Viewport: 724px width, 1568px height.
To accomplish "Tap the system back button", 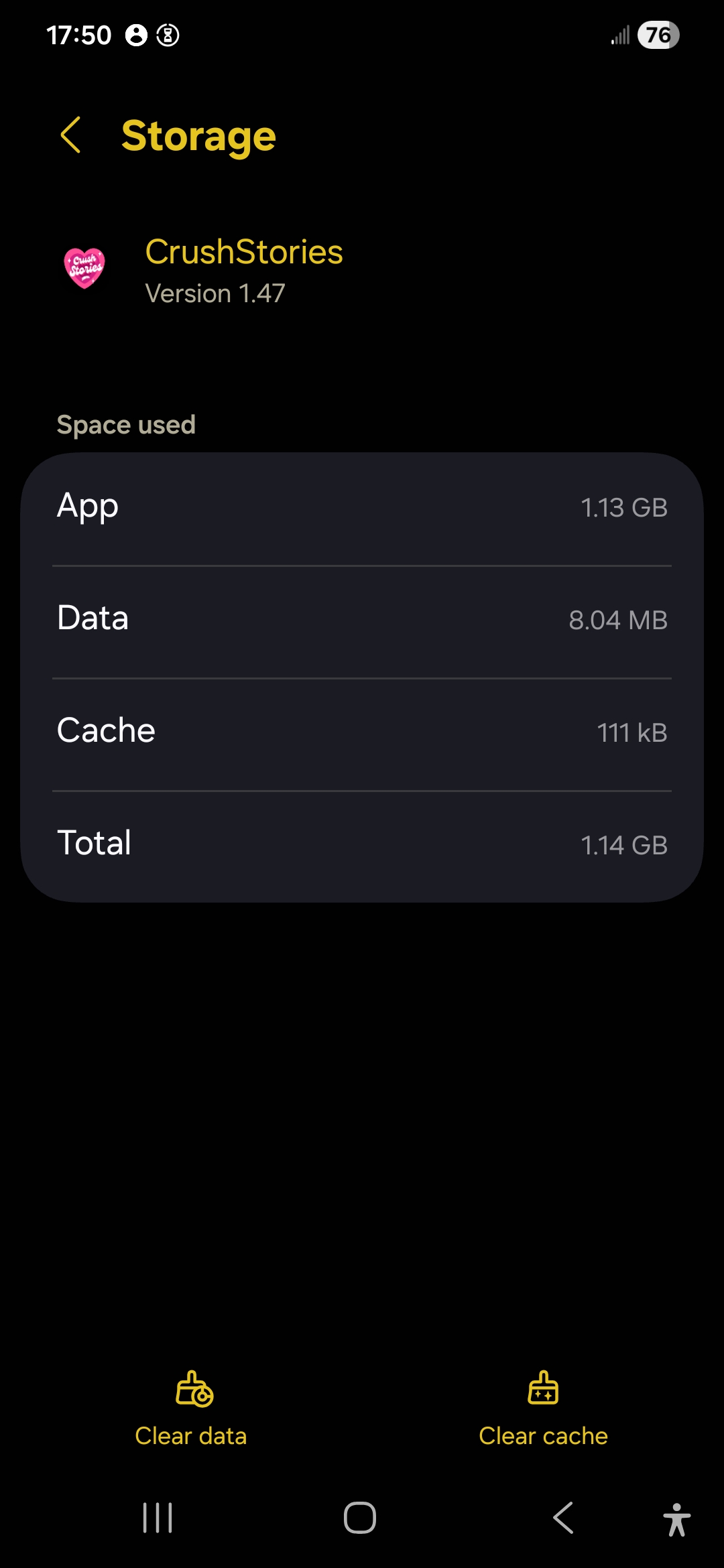I will (x=563, y=1518).
